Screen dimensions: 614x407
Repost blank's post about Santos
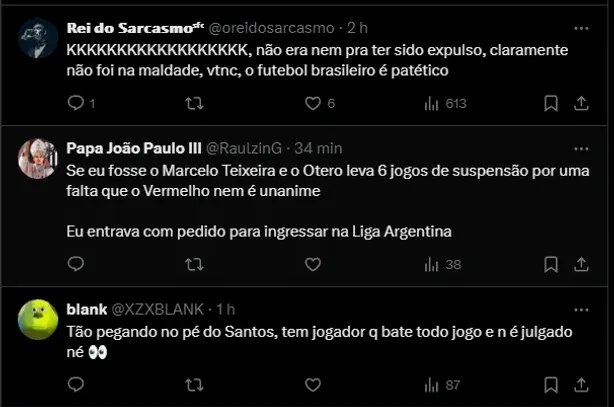click(195, 385)
